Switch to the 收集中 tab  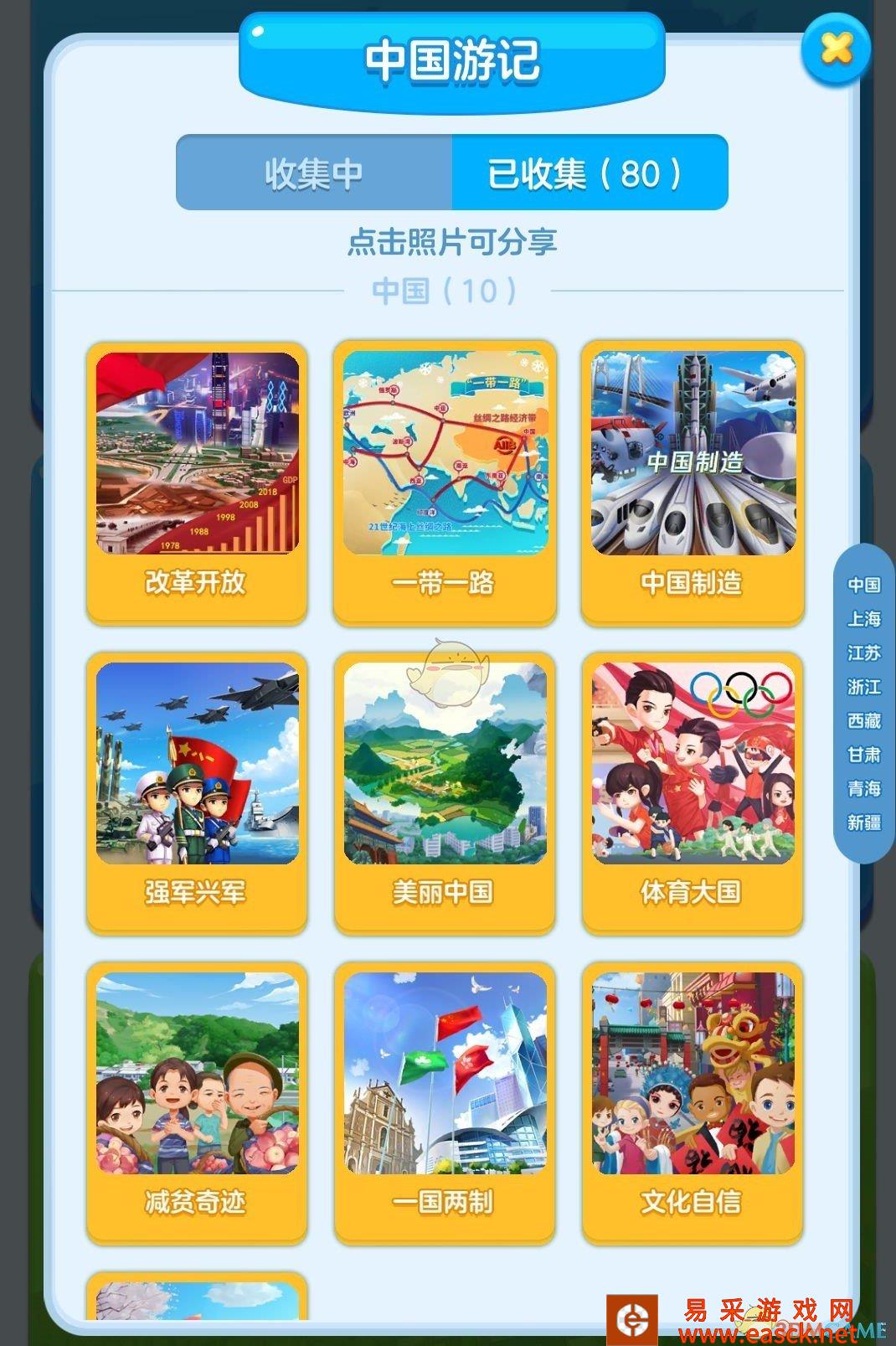[314, 173]
